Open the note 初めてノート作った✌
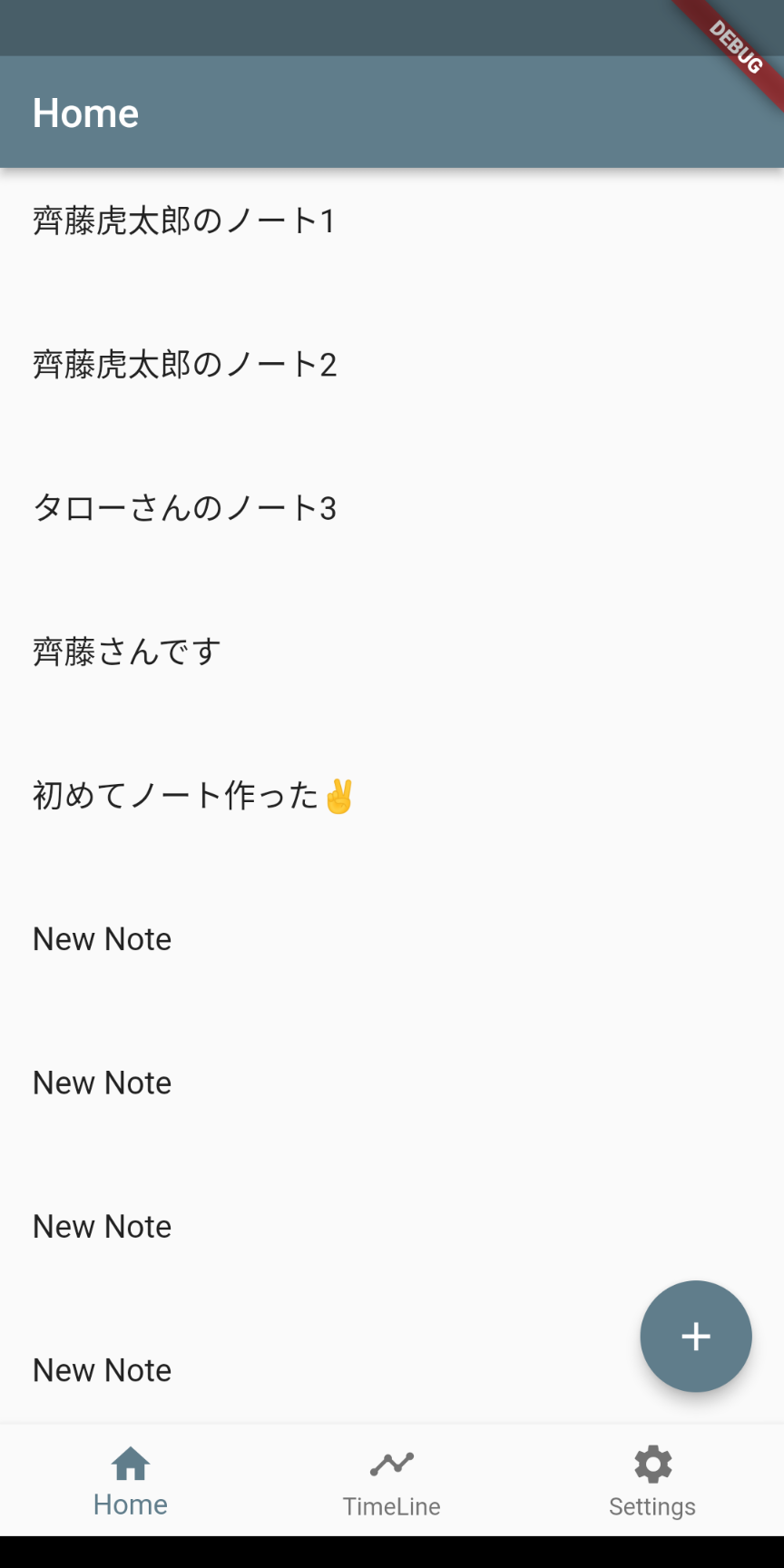The width and height of the screenshot is (784, 1568). [x=191, y=796]
